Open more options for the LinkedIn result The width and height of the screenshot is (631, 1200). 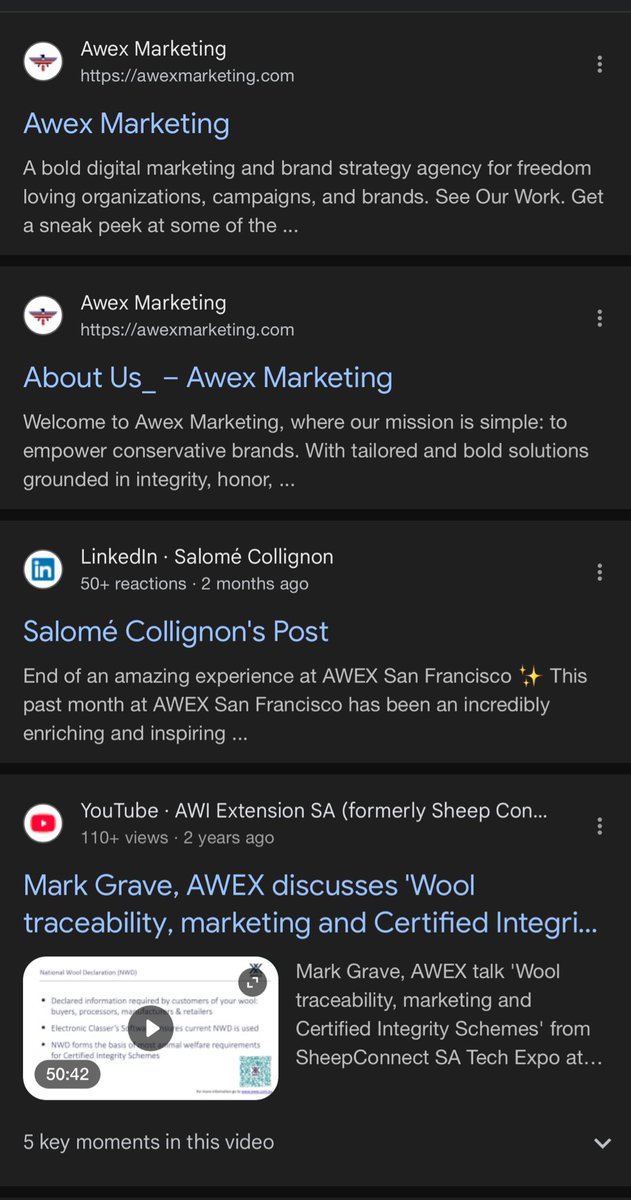tap(599, 572)
